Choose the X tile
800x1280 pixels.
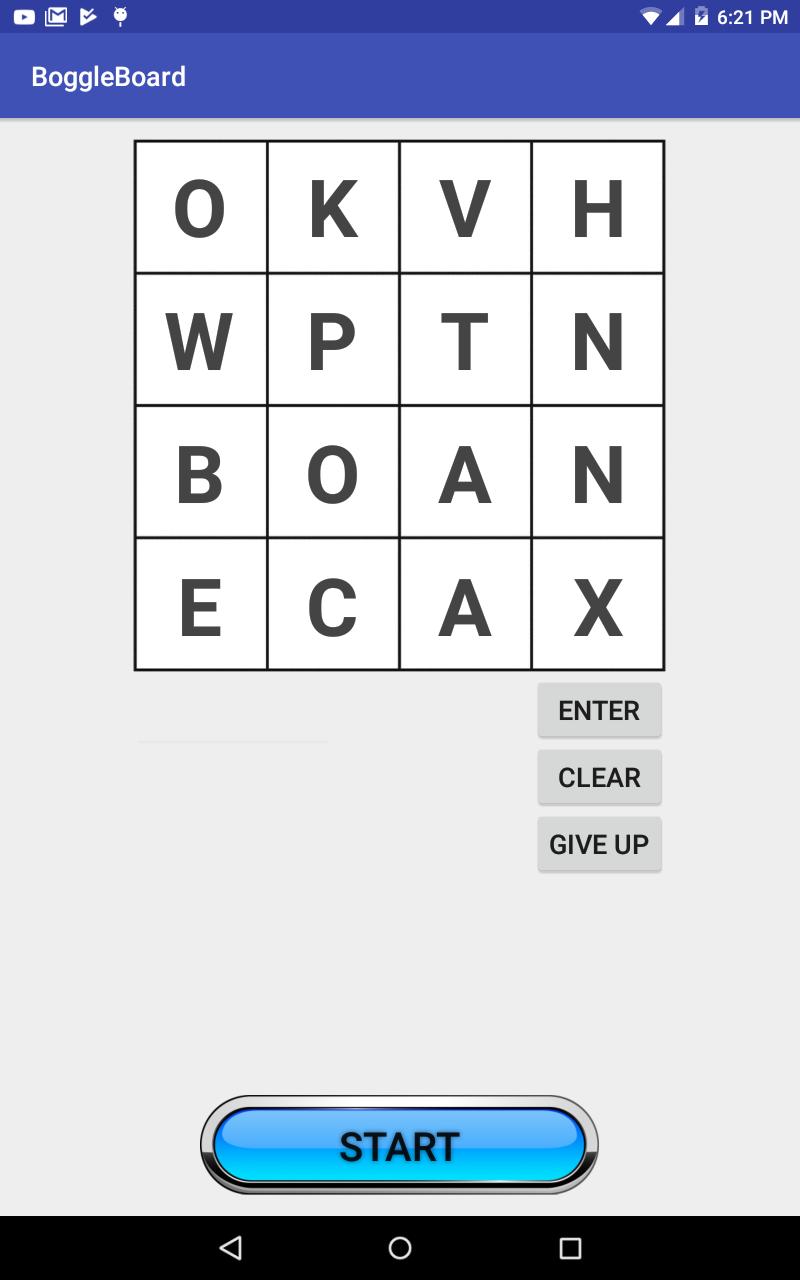pos(598,604)
